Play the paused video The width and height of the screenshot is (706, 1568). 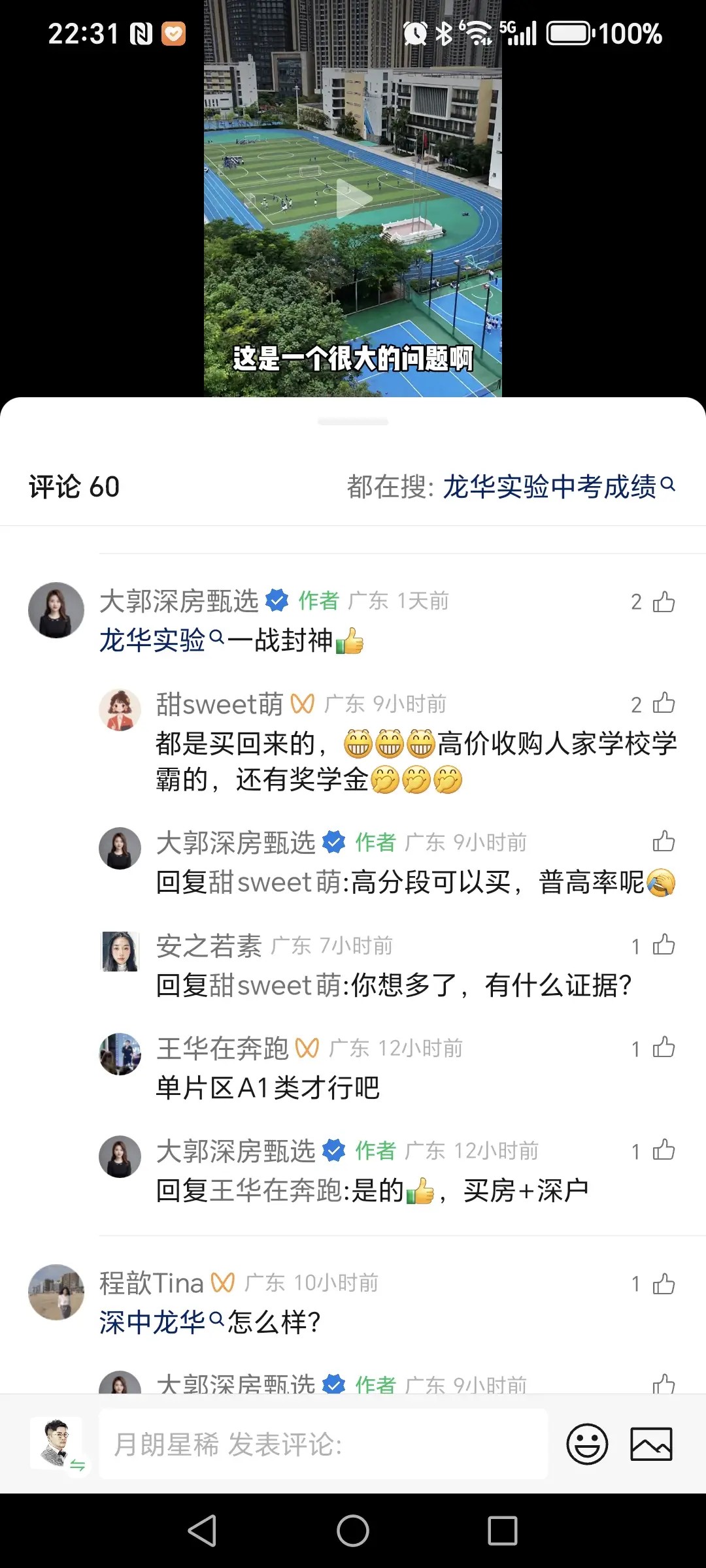coord(353,199)
